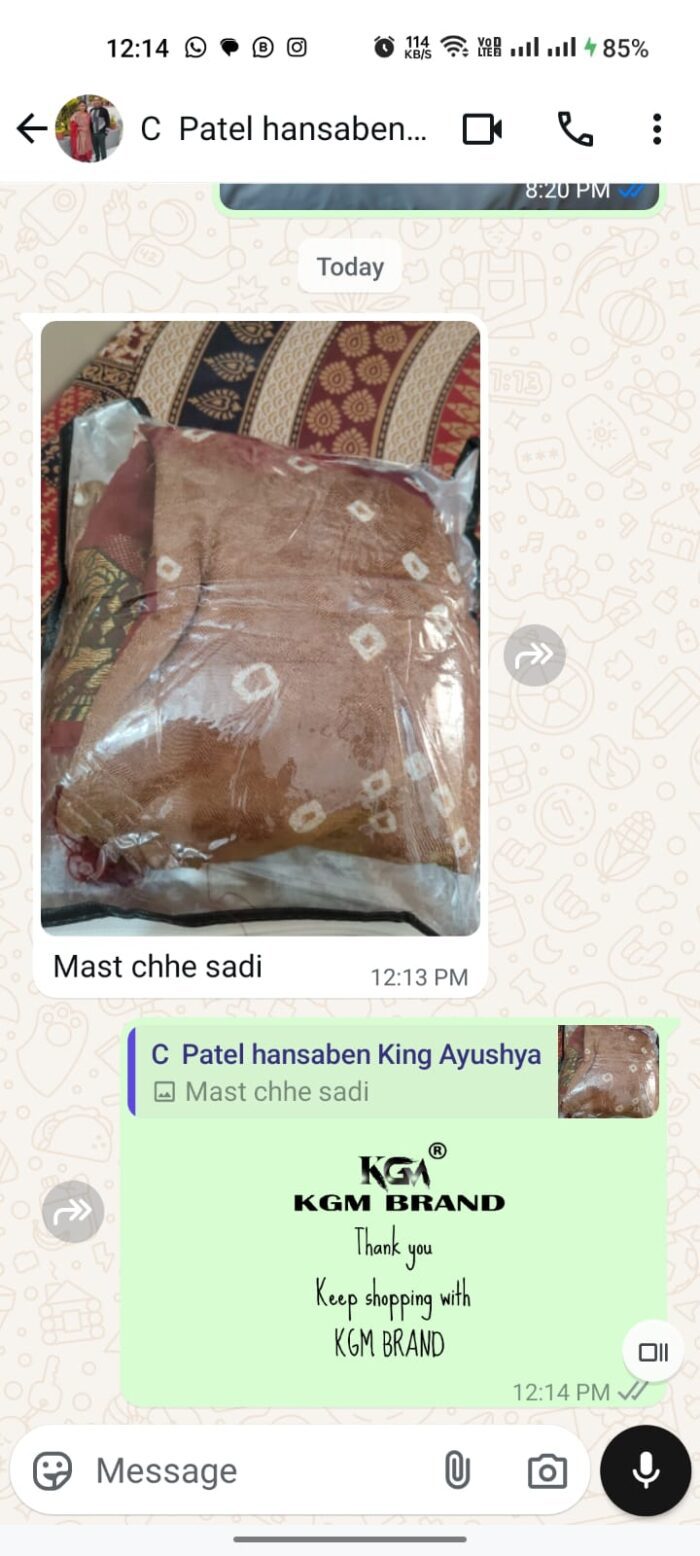The width and height of the screenshot is (700, 1556).
Task: Open the KGM Brand thank you image
Action: [x=397, y=1250]
